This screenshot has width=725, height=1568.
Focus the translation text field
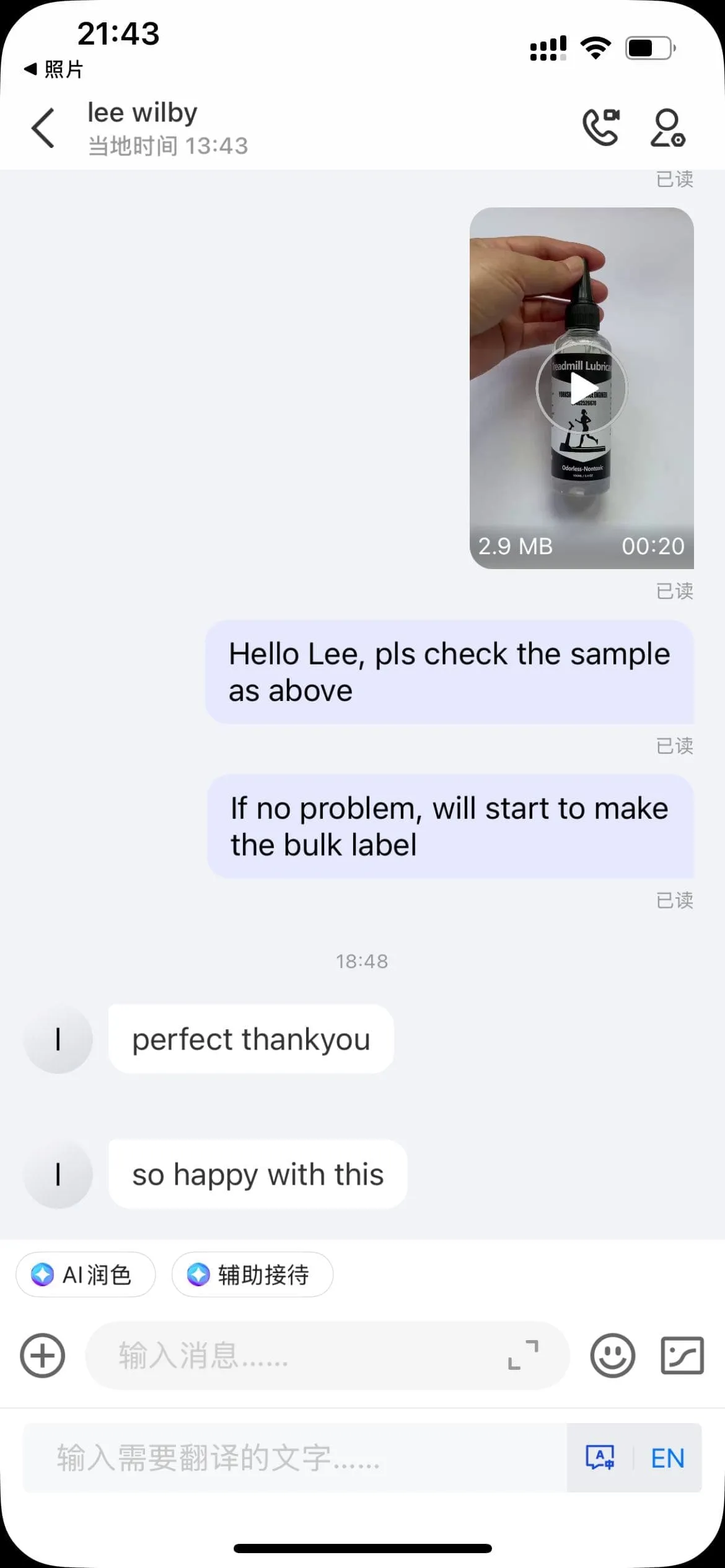294,1458
